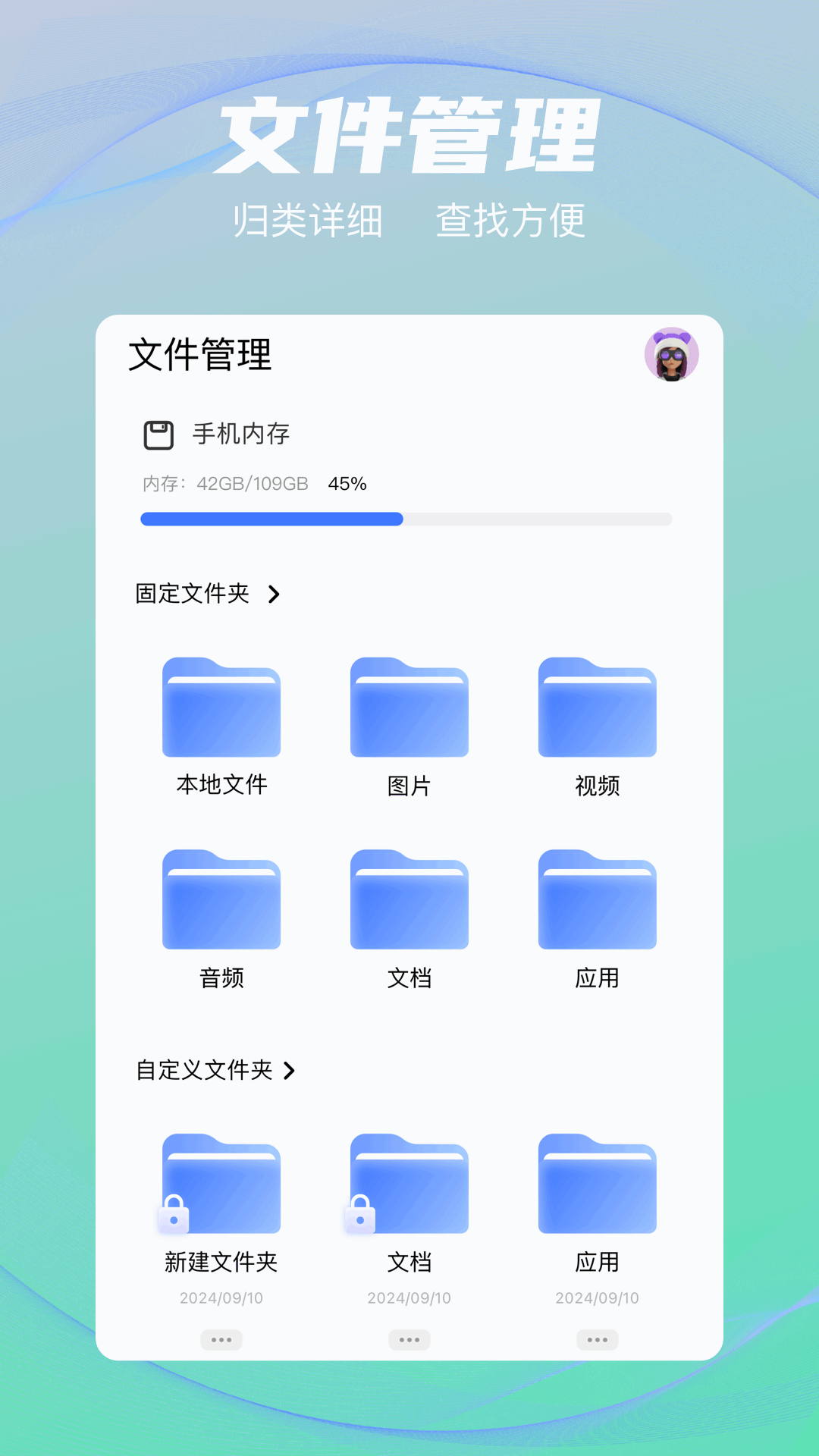Expand the 自定义文件夹 section chevron

290,1072
